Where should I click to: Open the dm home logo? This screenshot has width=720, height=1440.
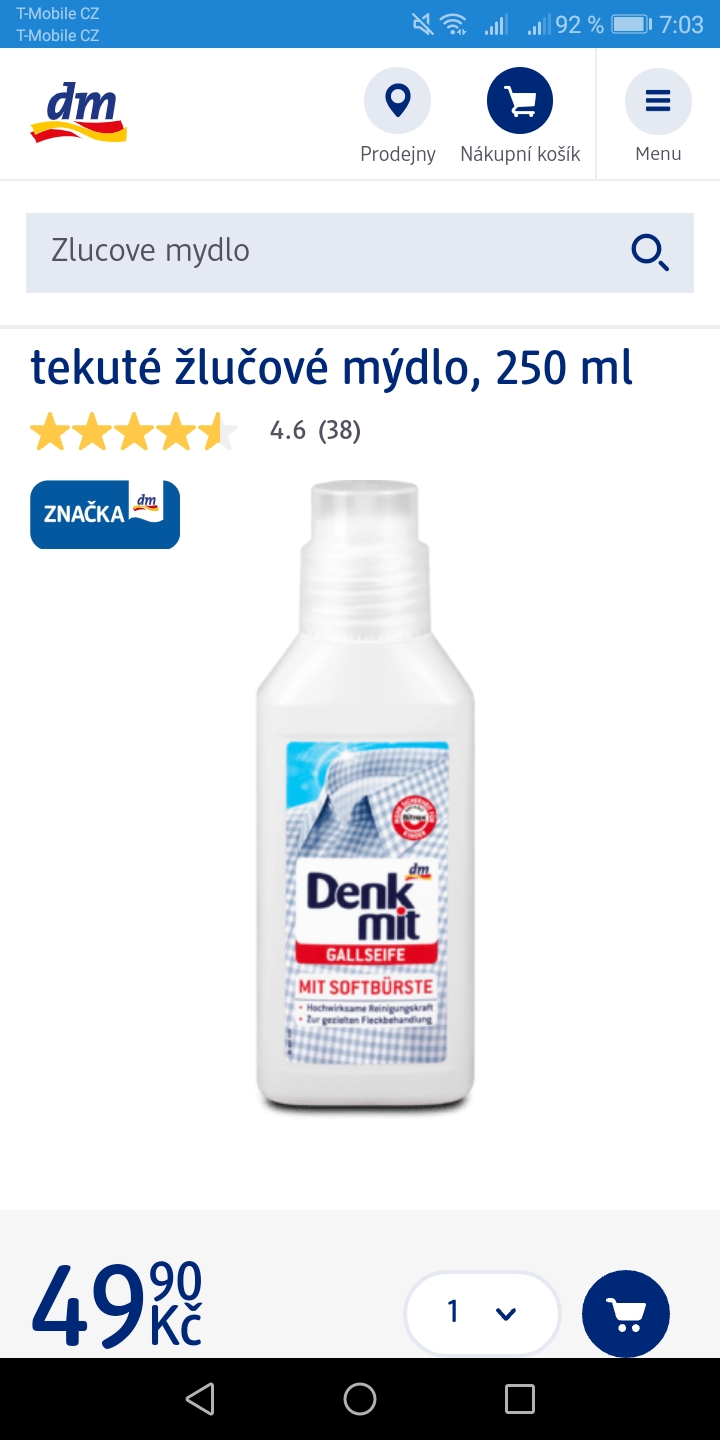[79, 115]
